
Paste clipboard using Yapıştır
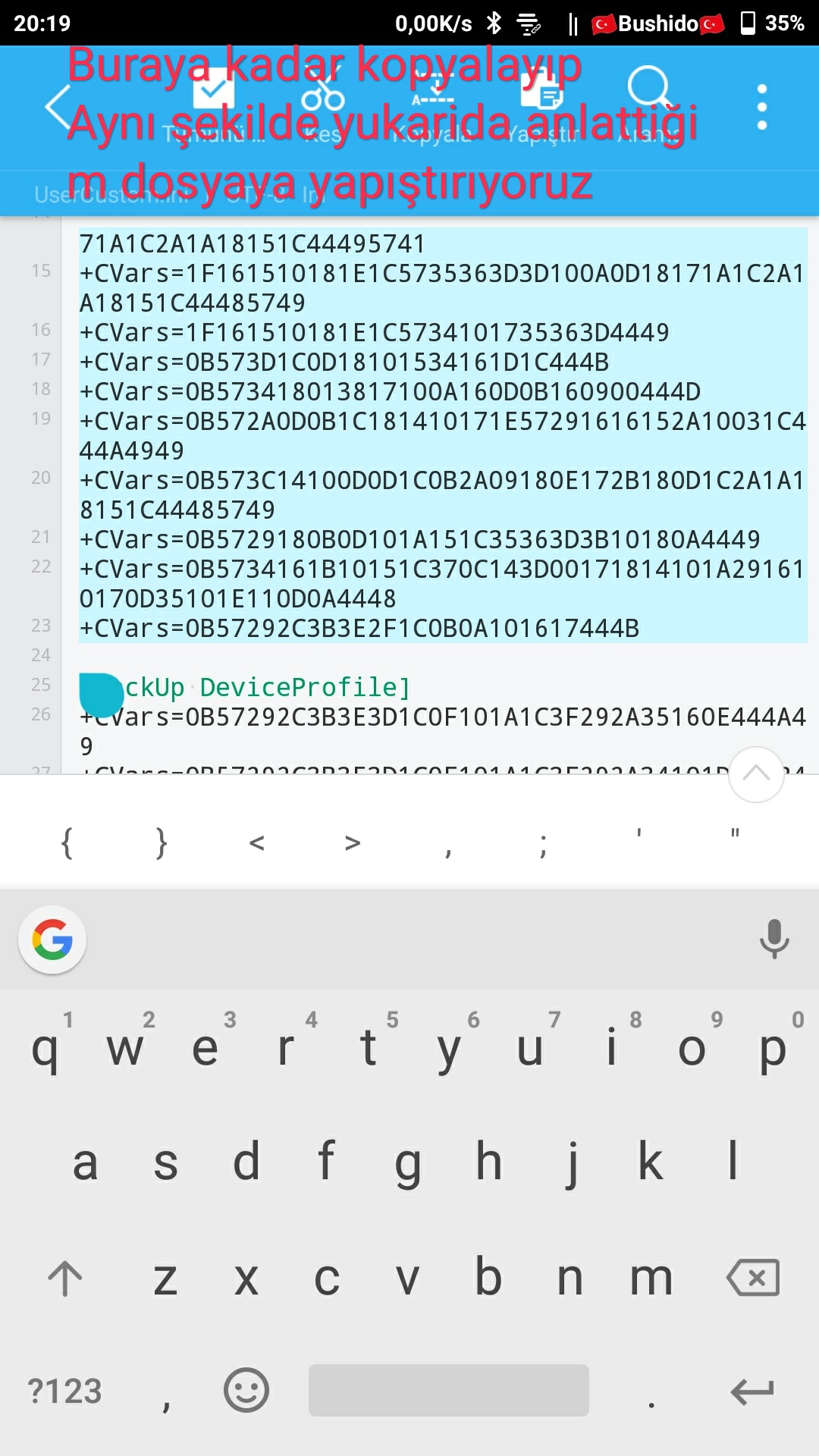pyautogui.click(x=541, y=107)
